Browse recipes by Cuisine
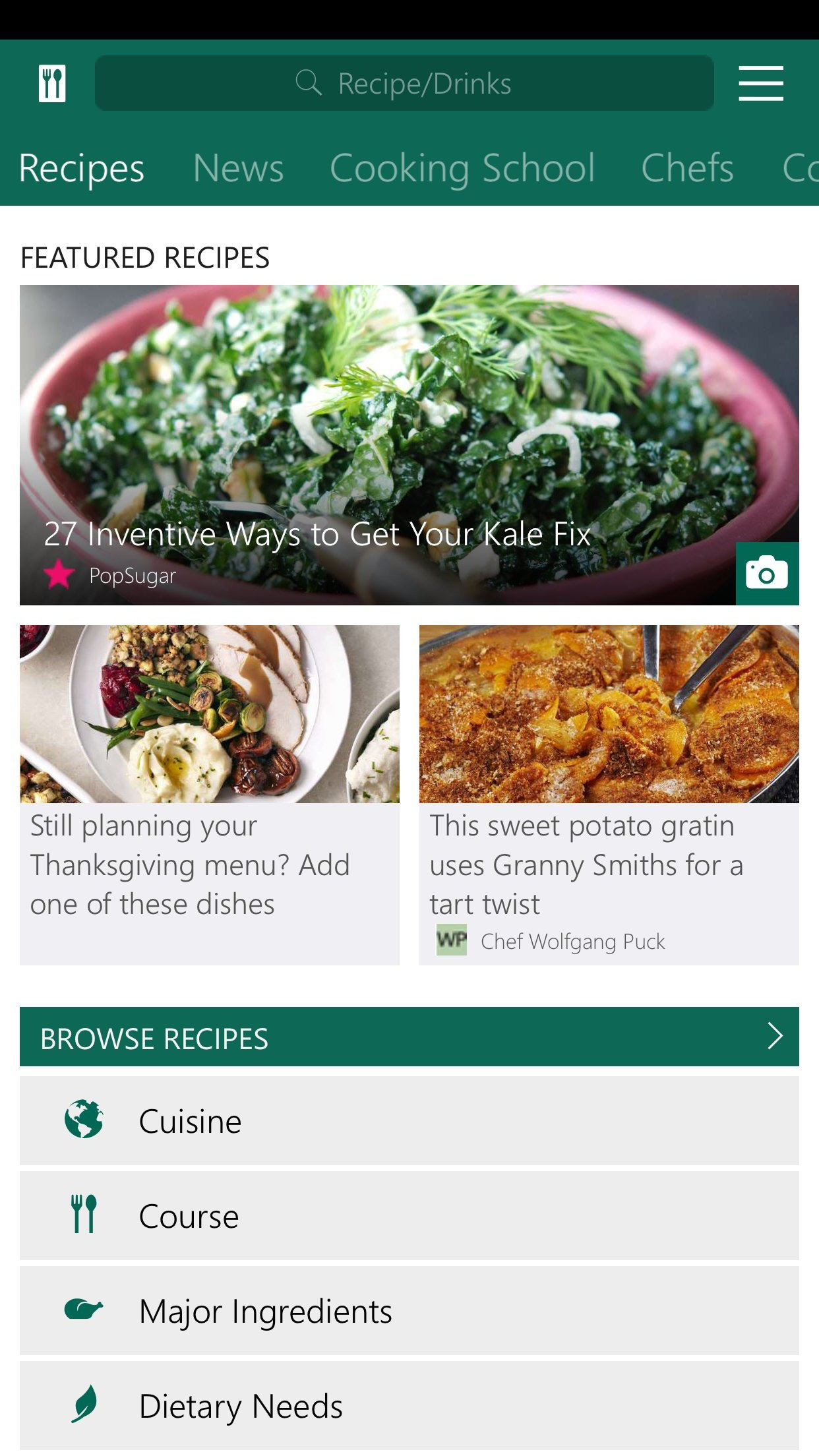The width and height of the screenshot is (819, 1456). (409, 1121)
